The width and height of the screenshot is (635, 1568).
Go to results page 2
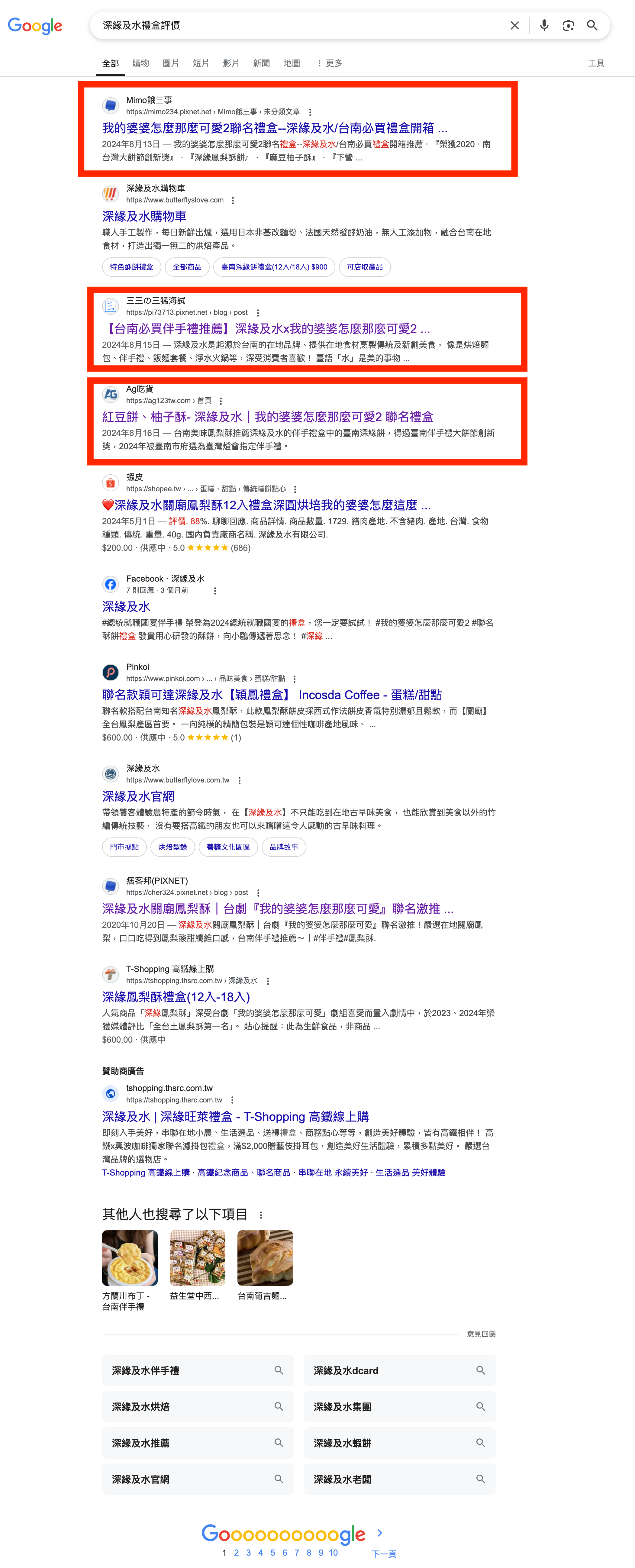(236, 1553)
